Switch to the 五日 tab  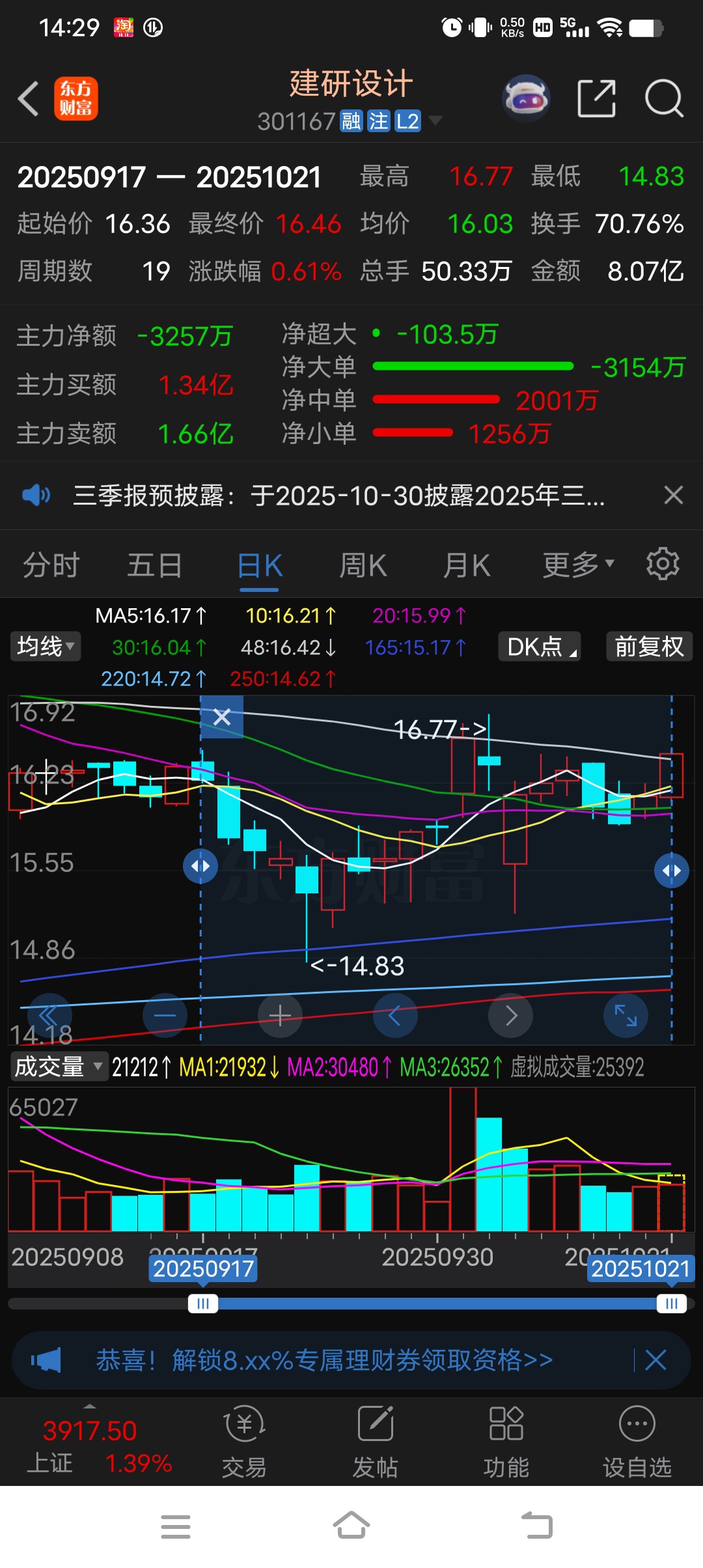coord(154,565)
